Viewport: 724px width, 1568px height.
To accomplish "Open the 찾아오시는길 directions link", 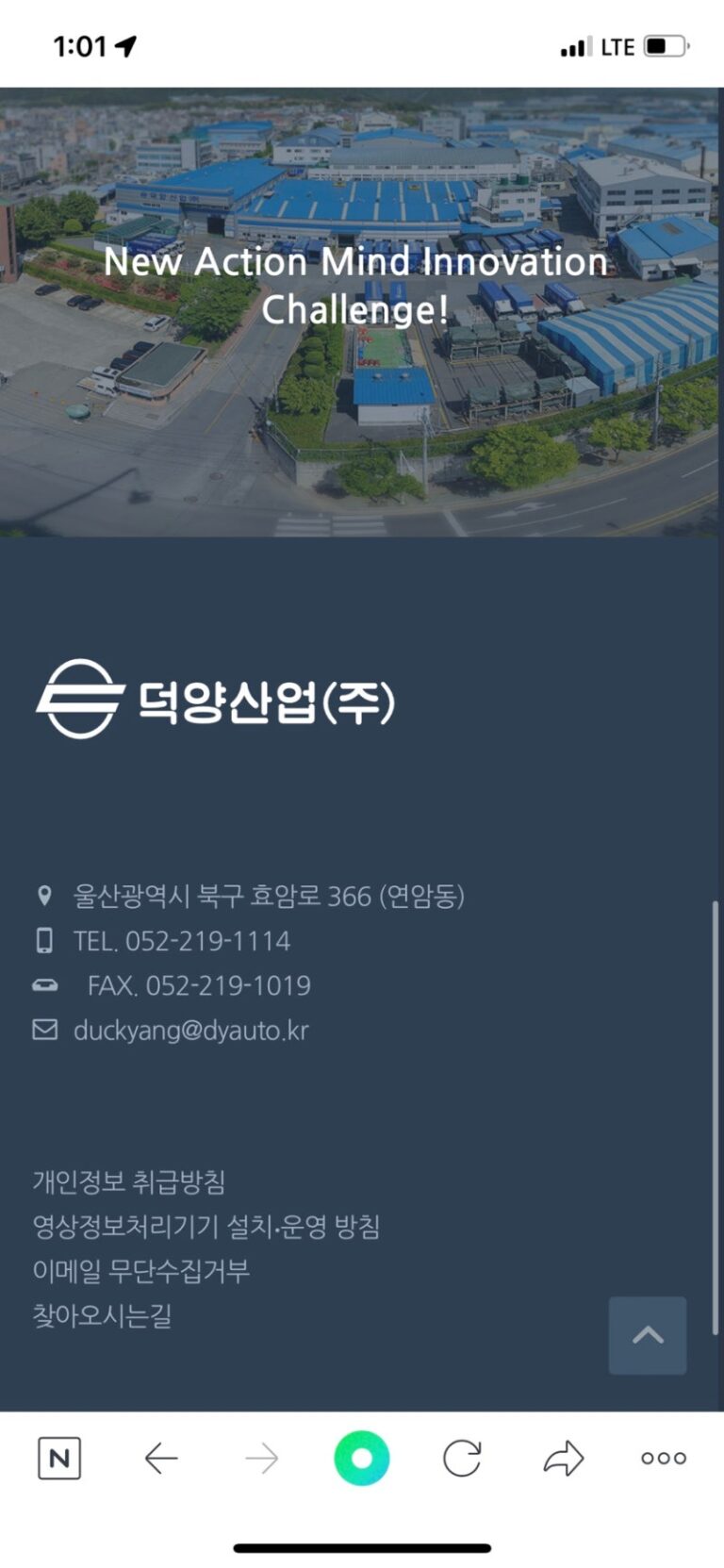I will click(x=102, y=1315).
